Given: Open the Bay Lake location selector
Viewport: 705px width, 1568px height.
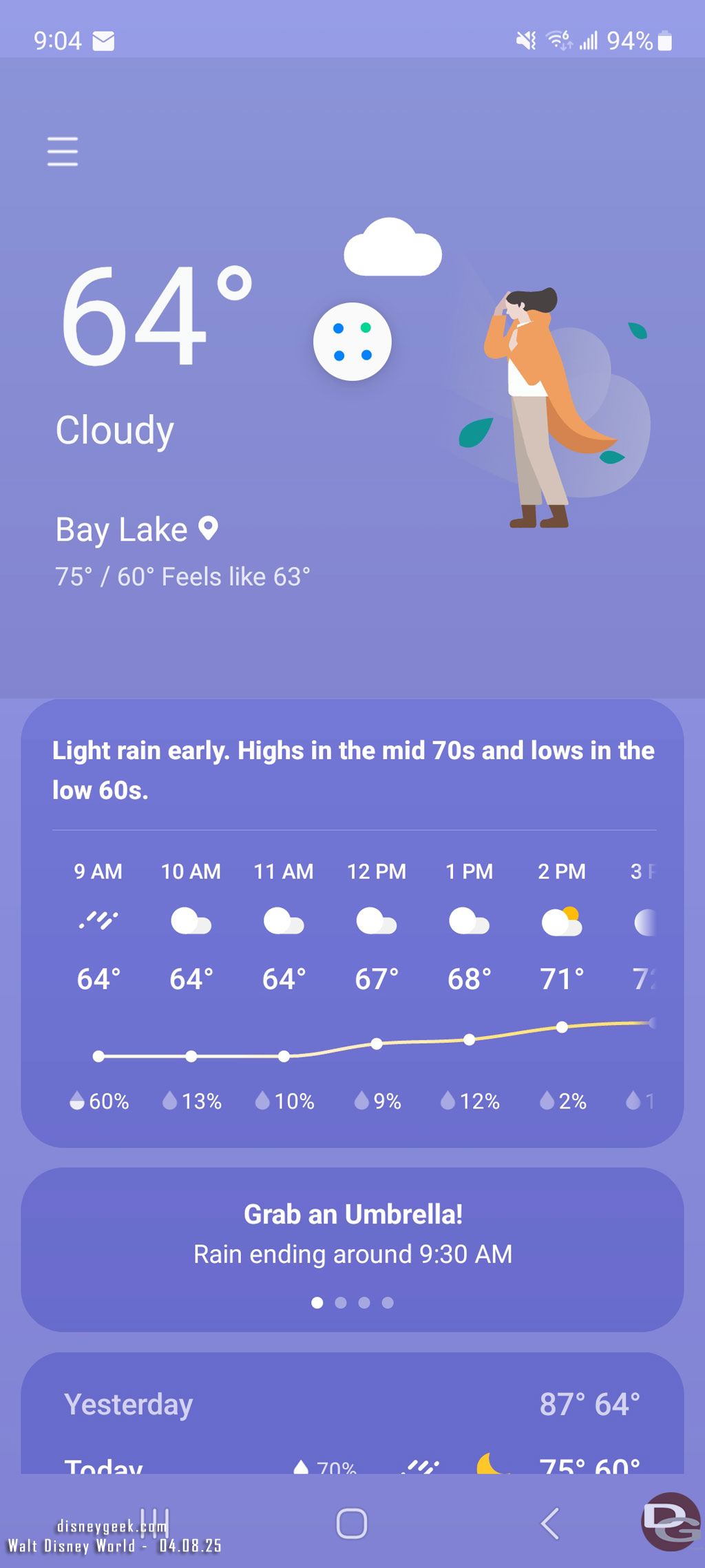Looking at the screenshot, I should point(136,530).
